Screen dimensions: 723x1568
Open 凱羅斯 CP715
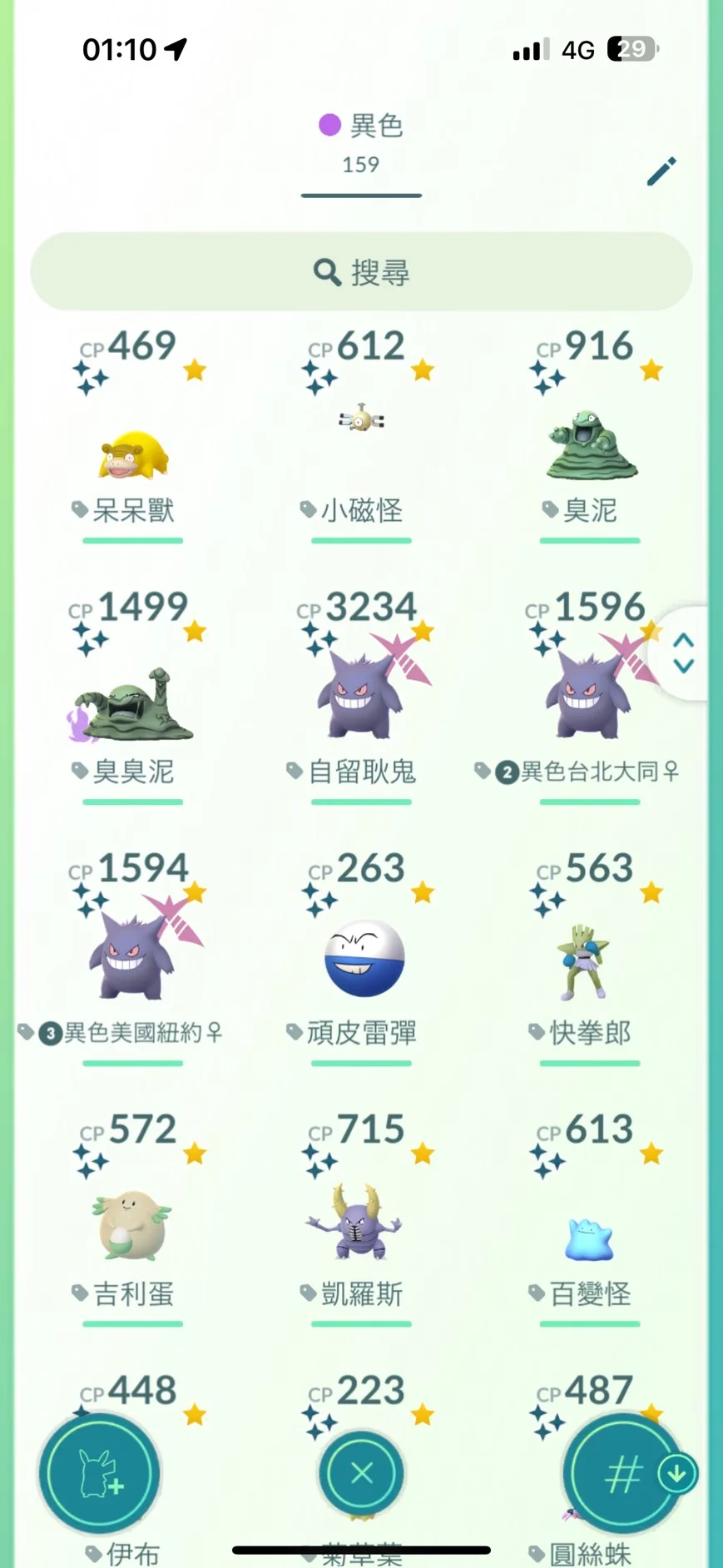359,1223
